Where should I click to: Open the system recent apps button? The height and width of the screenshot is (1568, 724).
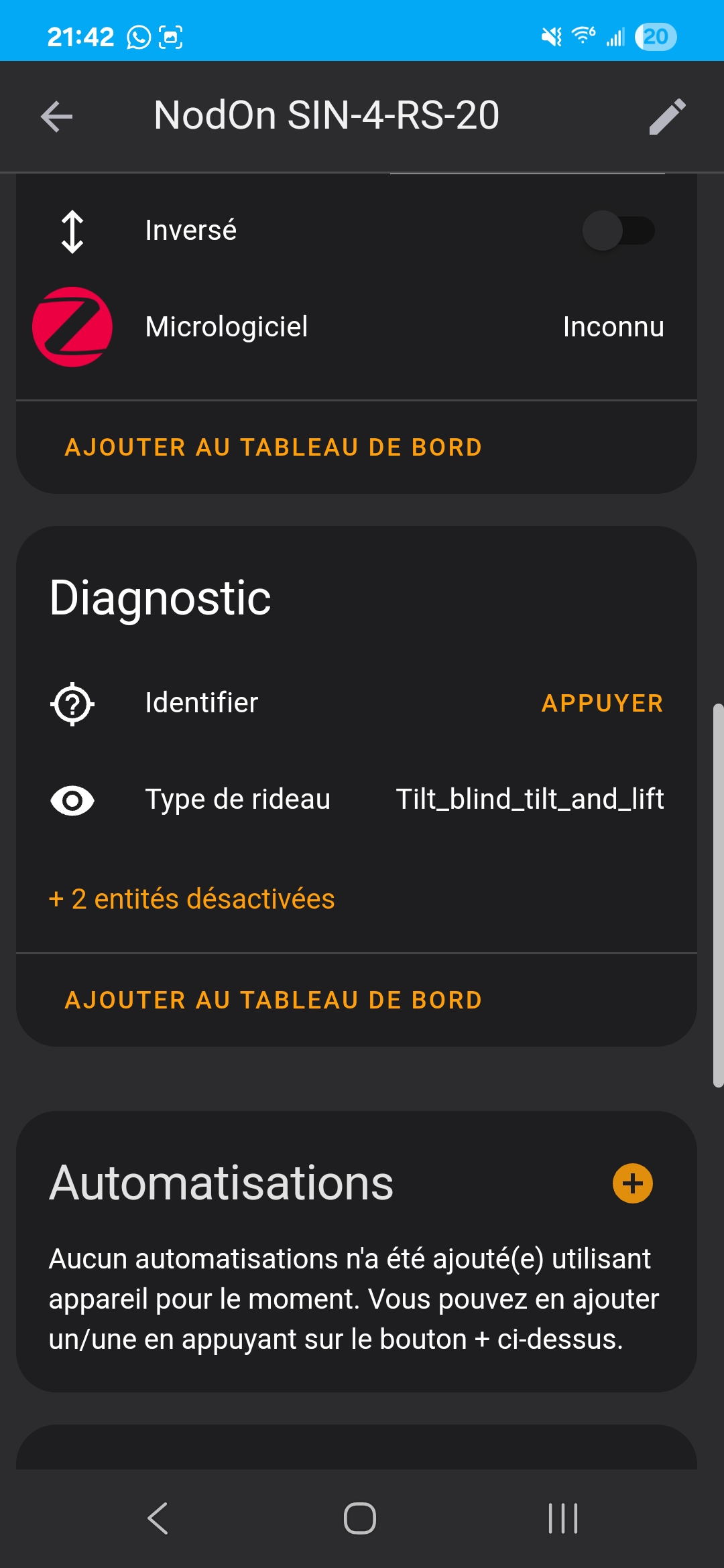coord(562,1518)
